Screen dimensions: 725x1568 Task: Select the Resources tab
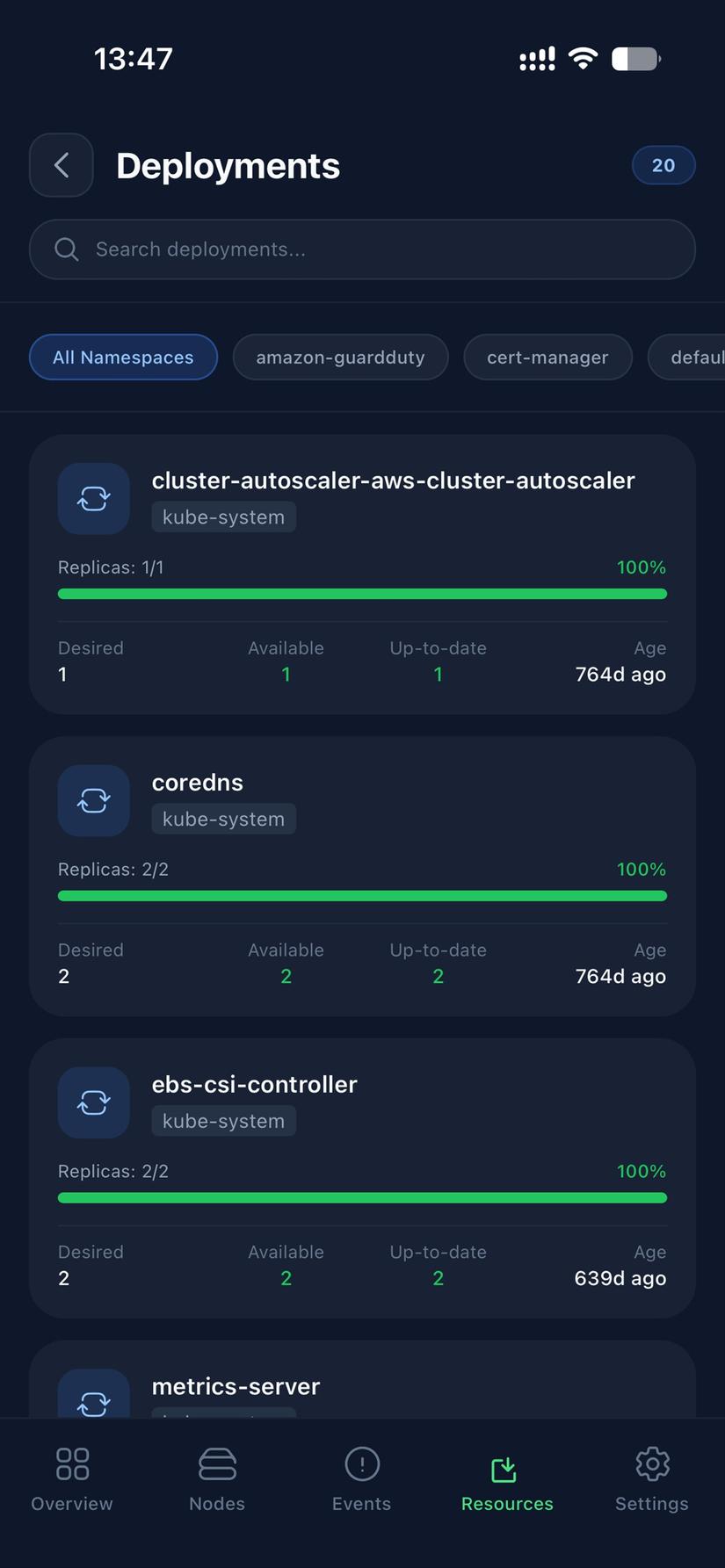(507, 1480)
